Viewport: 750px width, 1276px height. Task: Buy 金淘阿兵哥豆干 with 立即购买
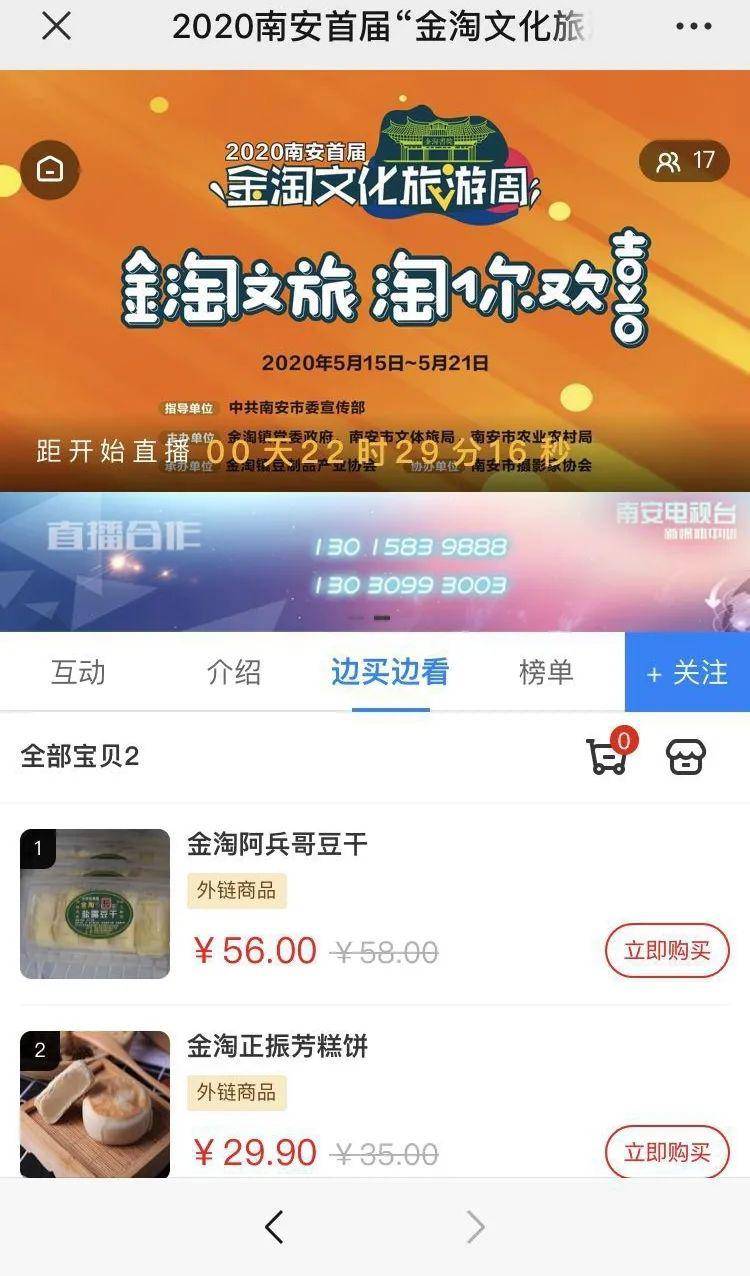click(x=667, y=951)
